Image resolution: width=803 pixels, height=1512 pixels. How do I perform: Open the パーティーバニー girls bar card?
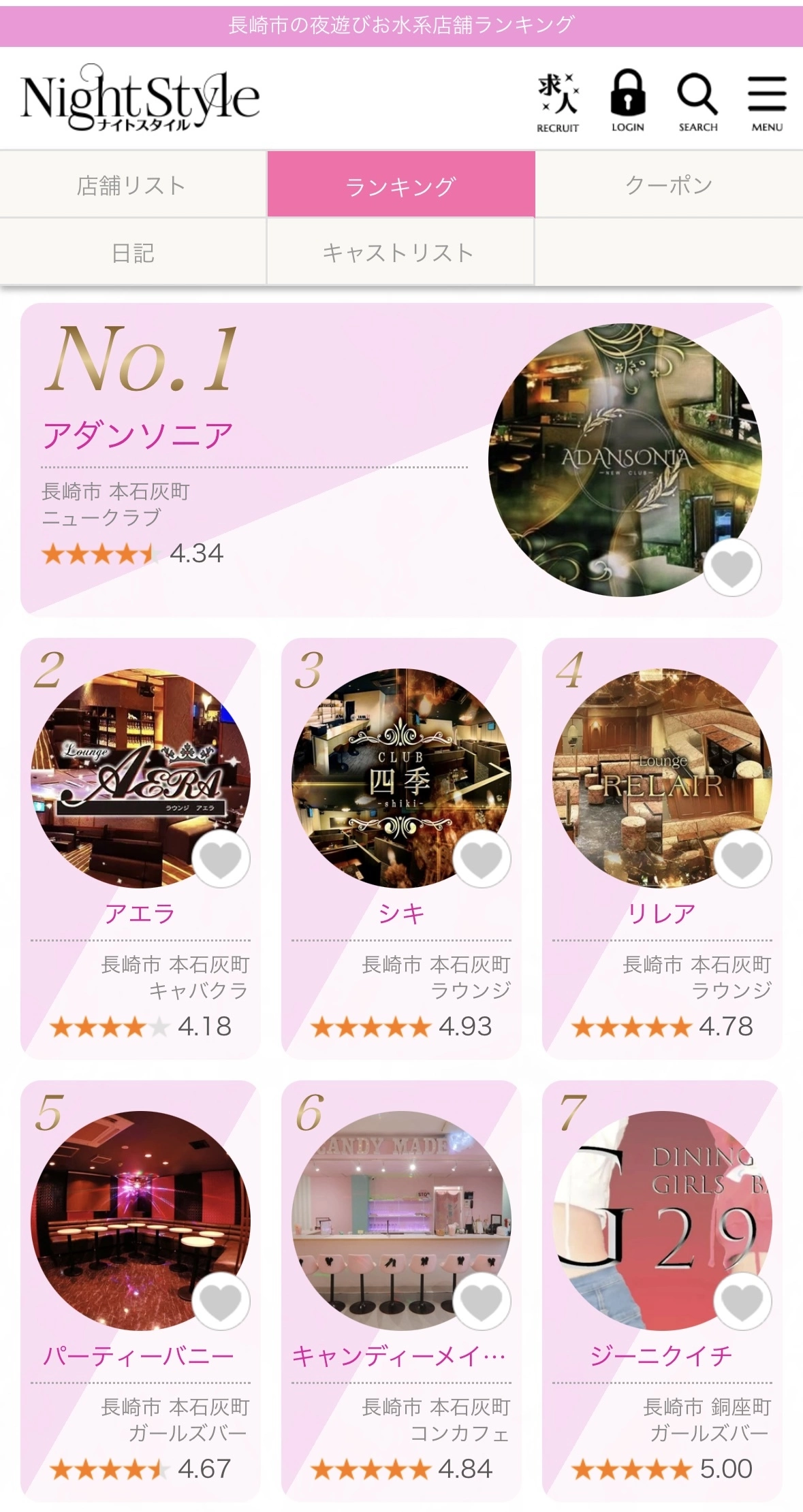pos(140,1355)
